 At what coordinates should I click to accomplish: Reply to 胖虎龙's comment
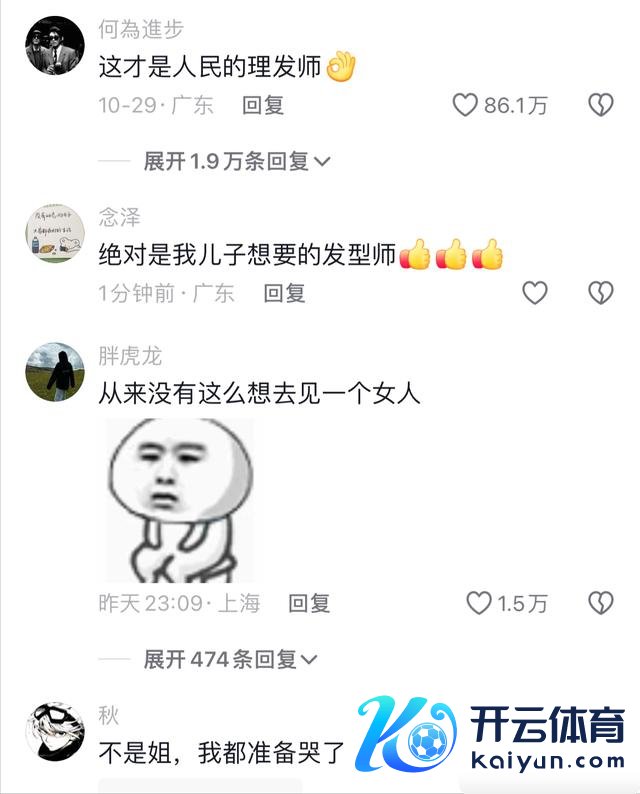309,603
